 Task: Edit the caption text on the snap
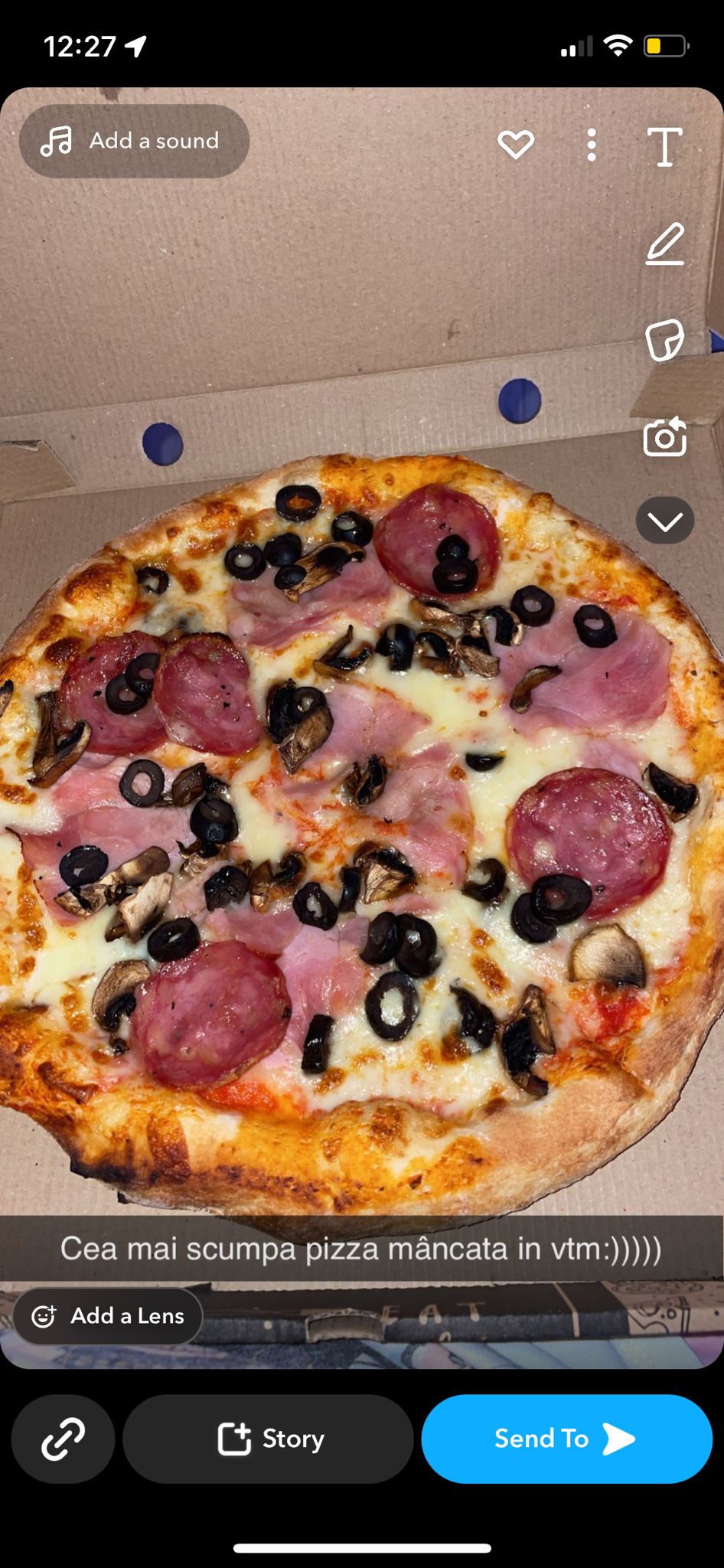click(x=361, y=1249)
